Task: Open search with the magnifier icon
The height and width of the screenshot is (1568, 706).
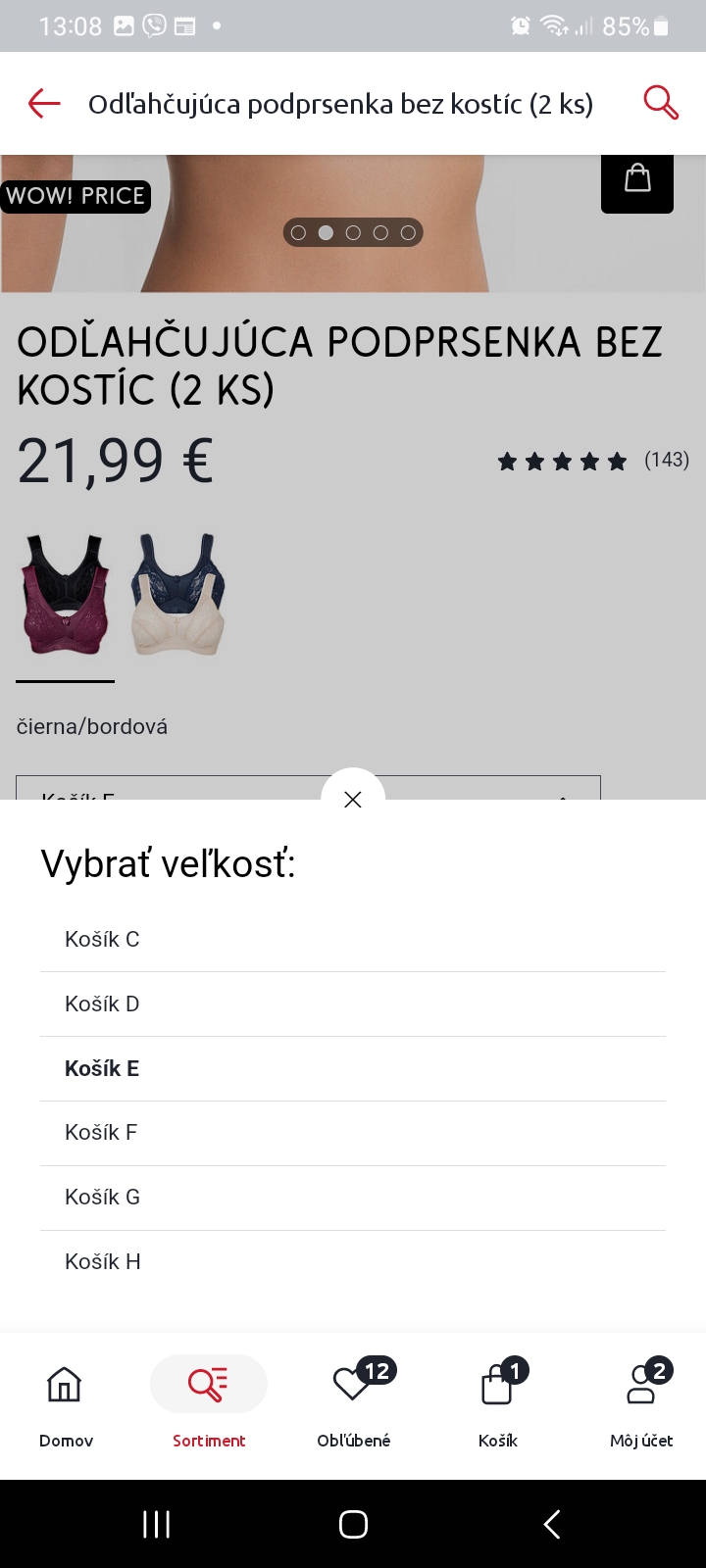Action: pos(660,102)
